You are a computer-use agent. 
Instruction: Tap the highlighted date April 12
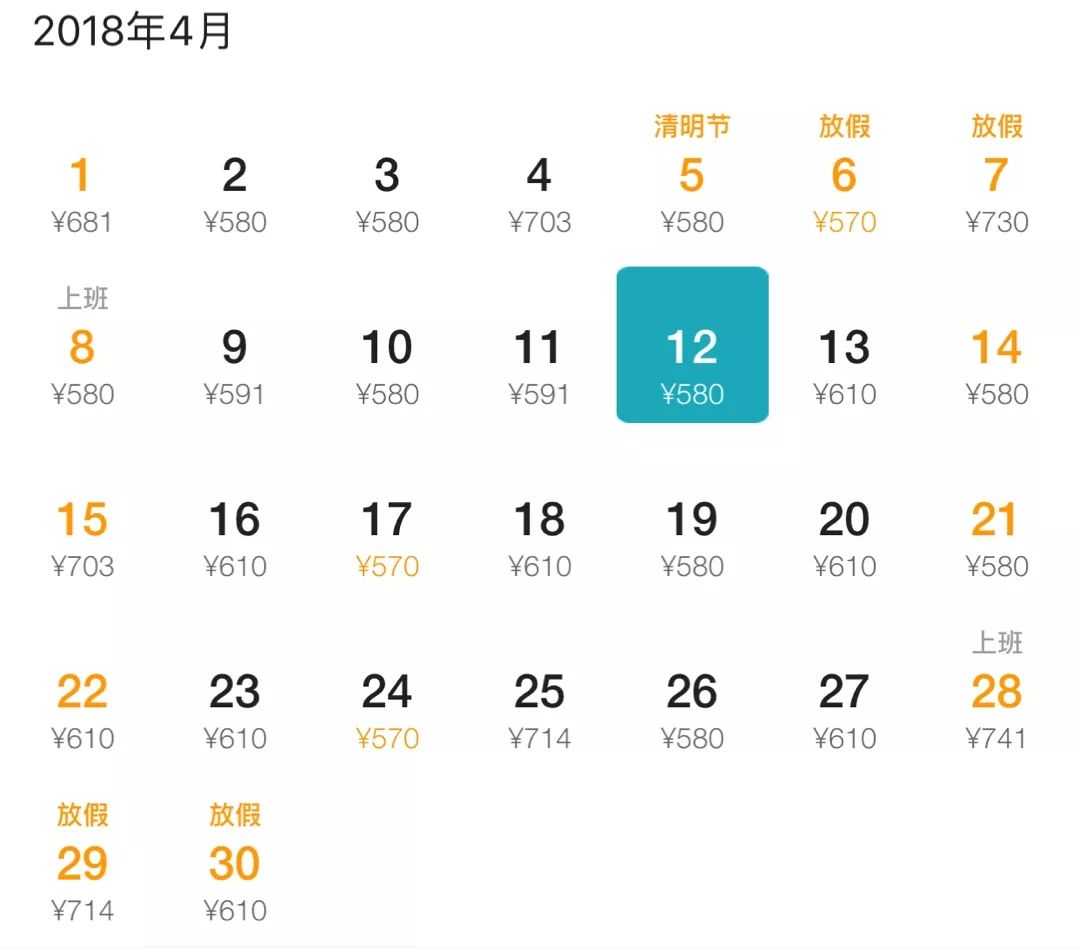point(692,345)
